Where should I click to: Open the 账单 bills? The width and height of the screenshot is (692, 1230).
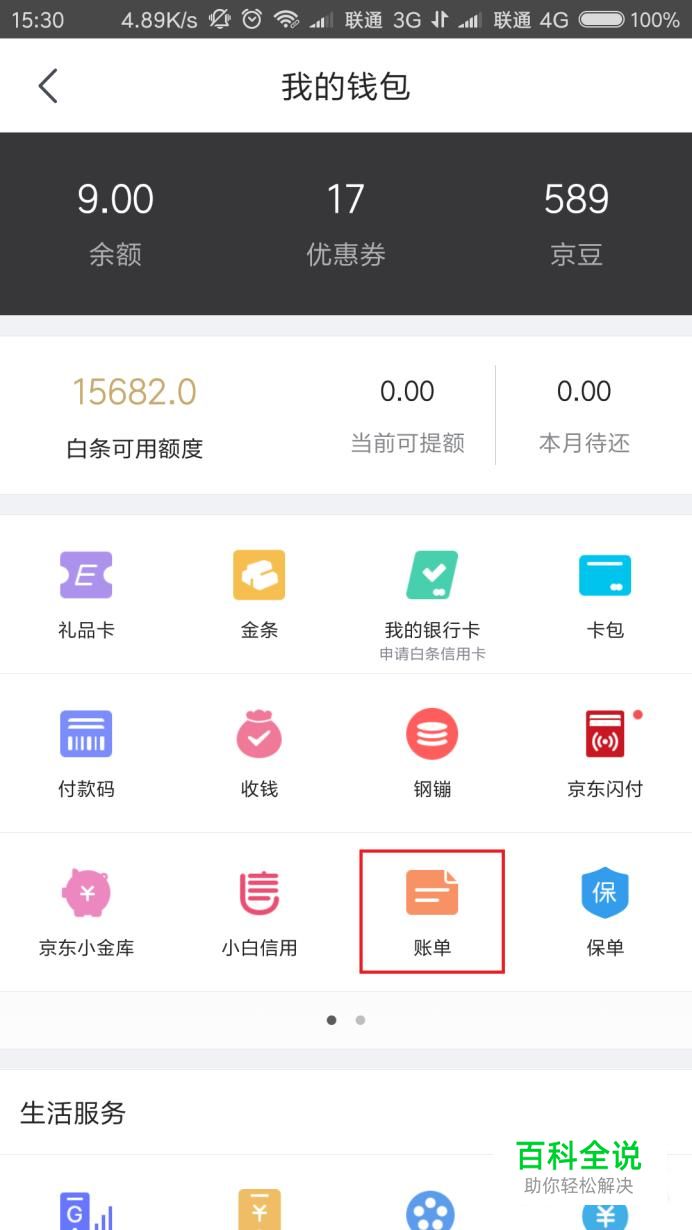[432, 913]
